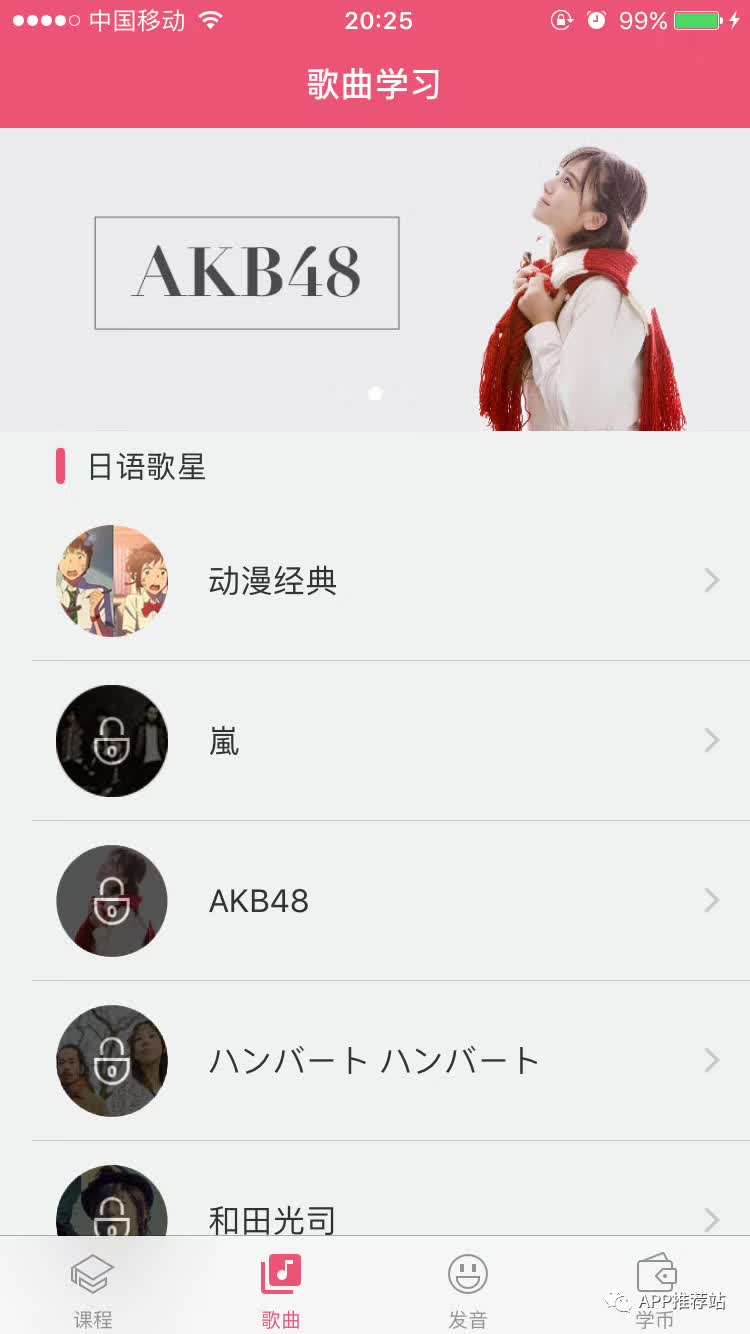Switch to the 学币 tab
This screenshot has width=750, height=1334.
pos(655,1288)
